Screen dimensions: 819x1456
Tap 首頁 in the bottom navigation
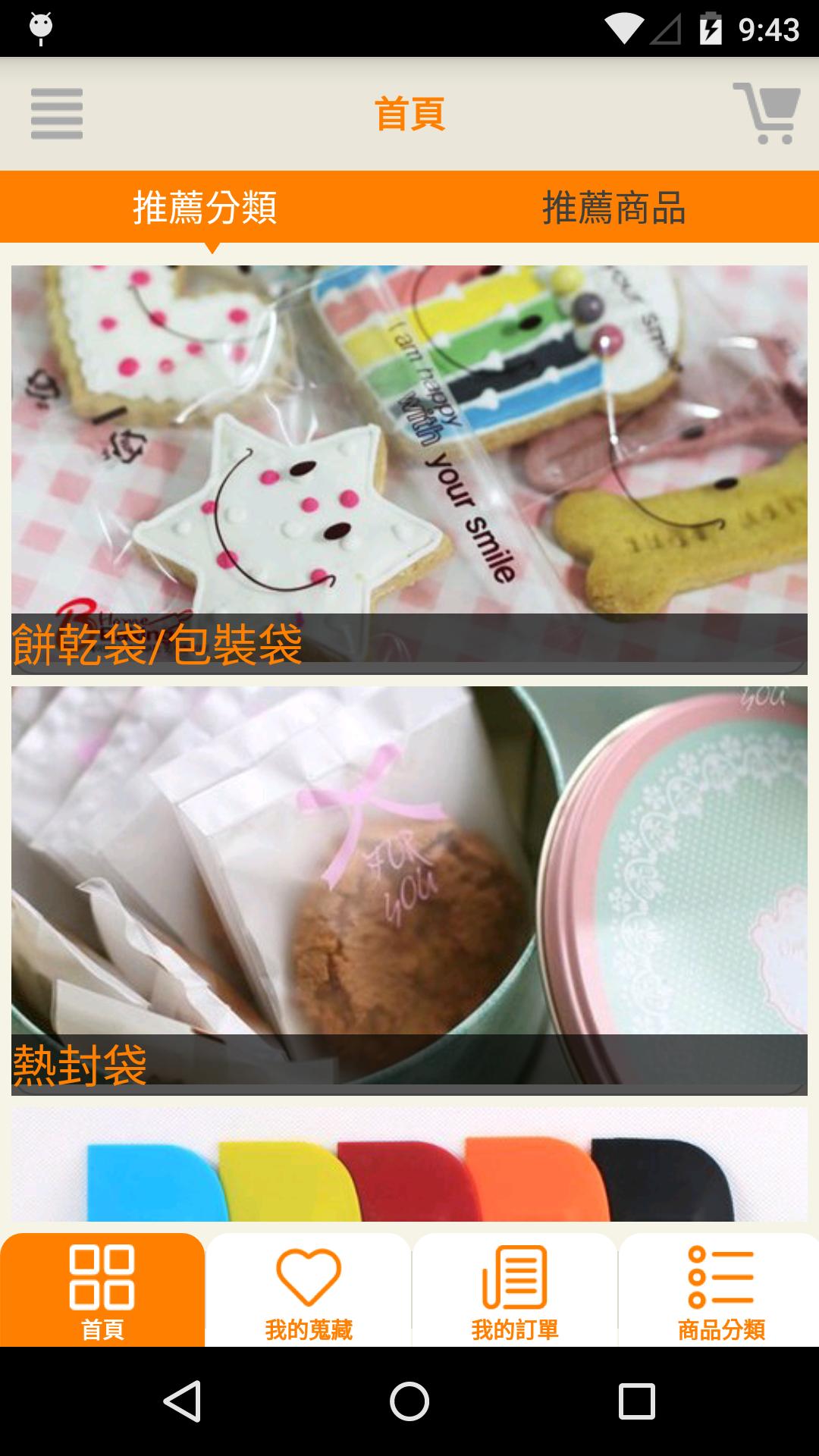(x=102, y=1291)
